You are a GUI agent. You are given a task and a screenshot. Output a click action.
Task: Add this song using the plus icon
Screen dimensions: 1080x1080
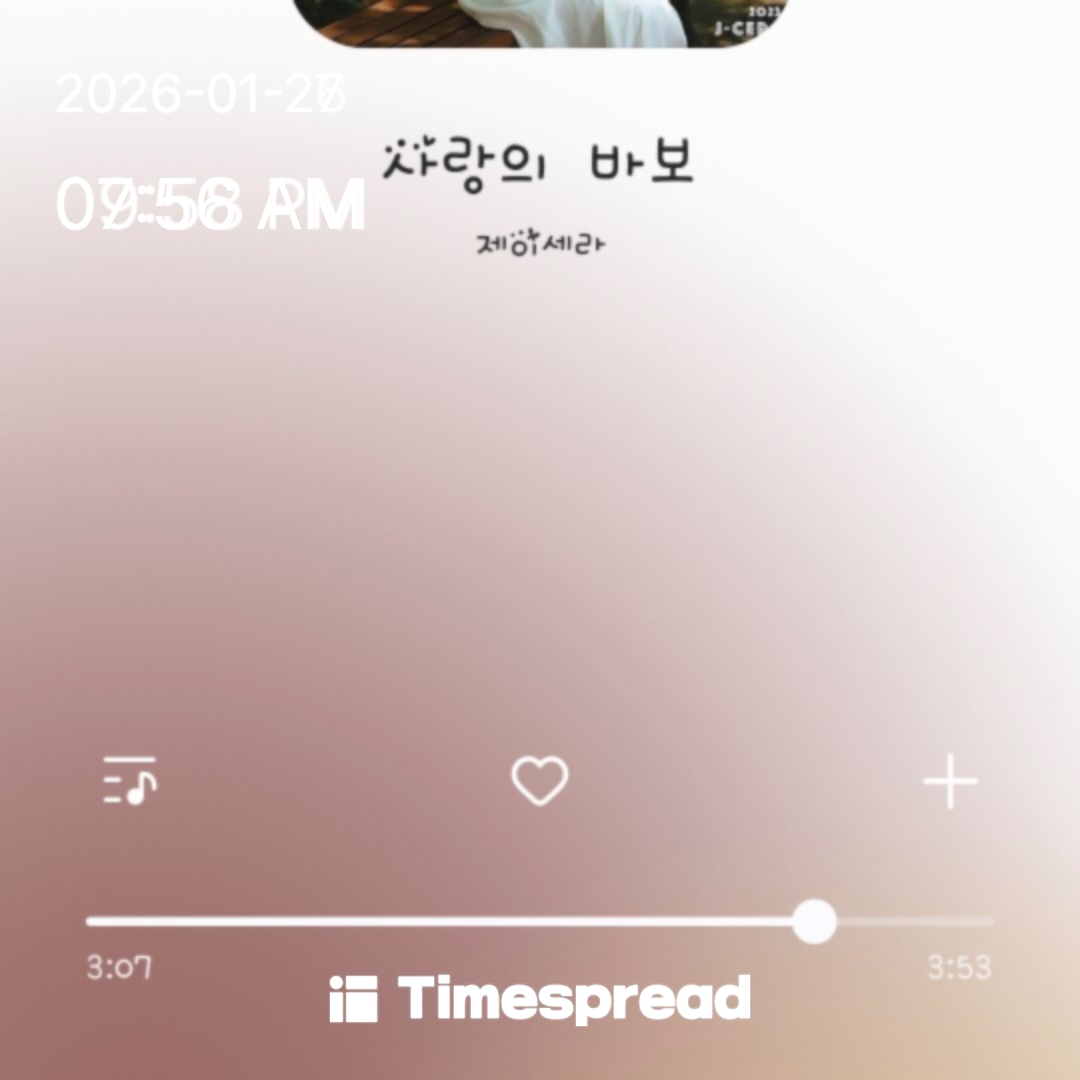coord(949,782)
